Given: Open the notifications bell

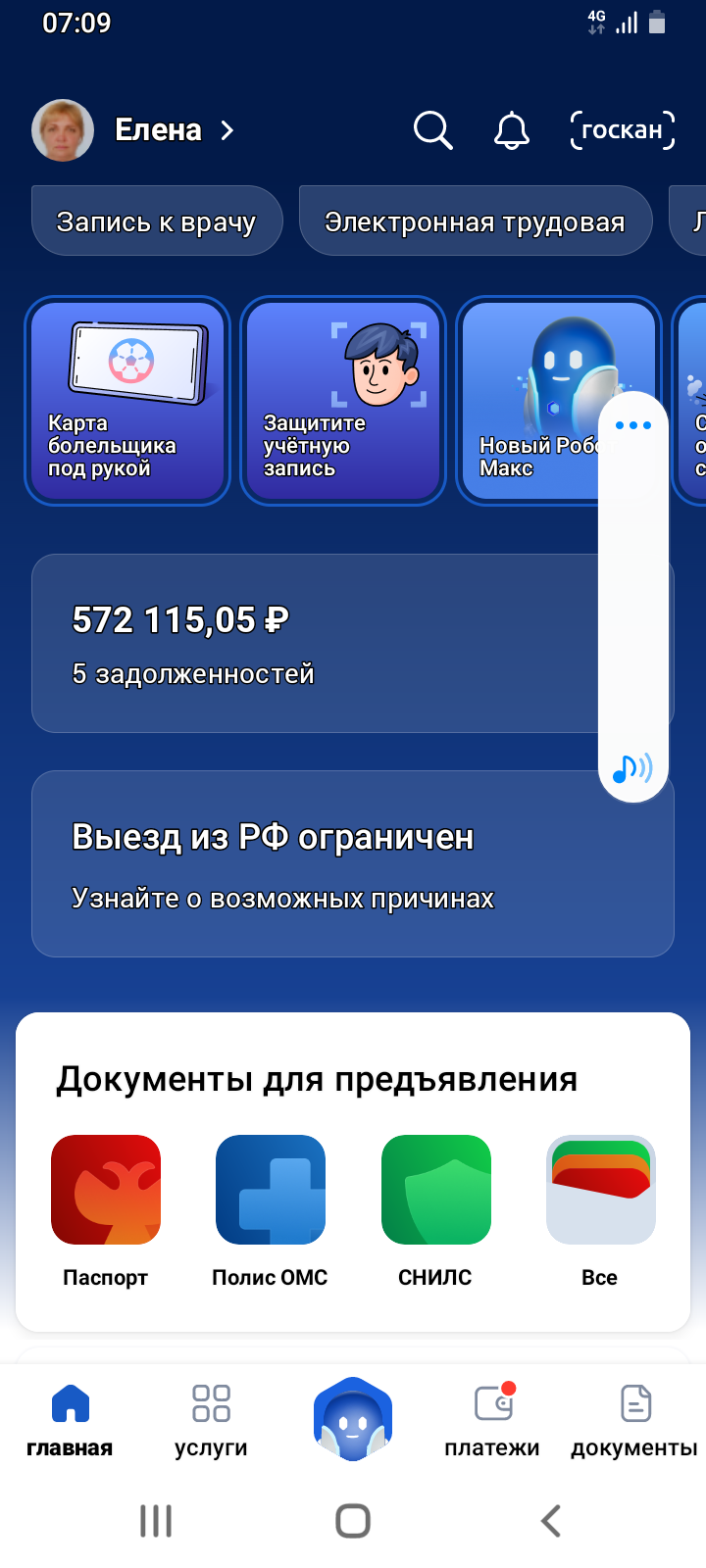Looking at the screenshot, I should coord(509,129).
